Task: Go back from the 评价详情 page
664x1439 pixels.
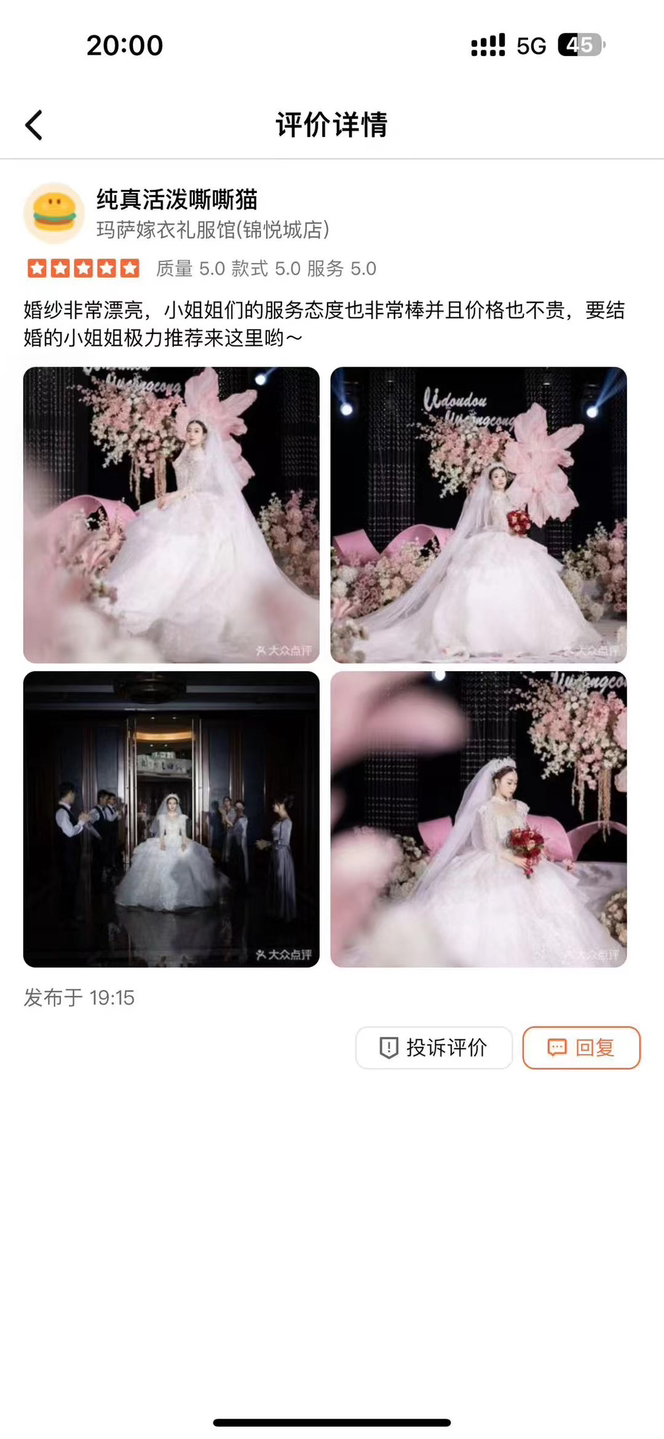Action: click(x=34, y=125)
